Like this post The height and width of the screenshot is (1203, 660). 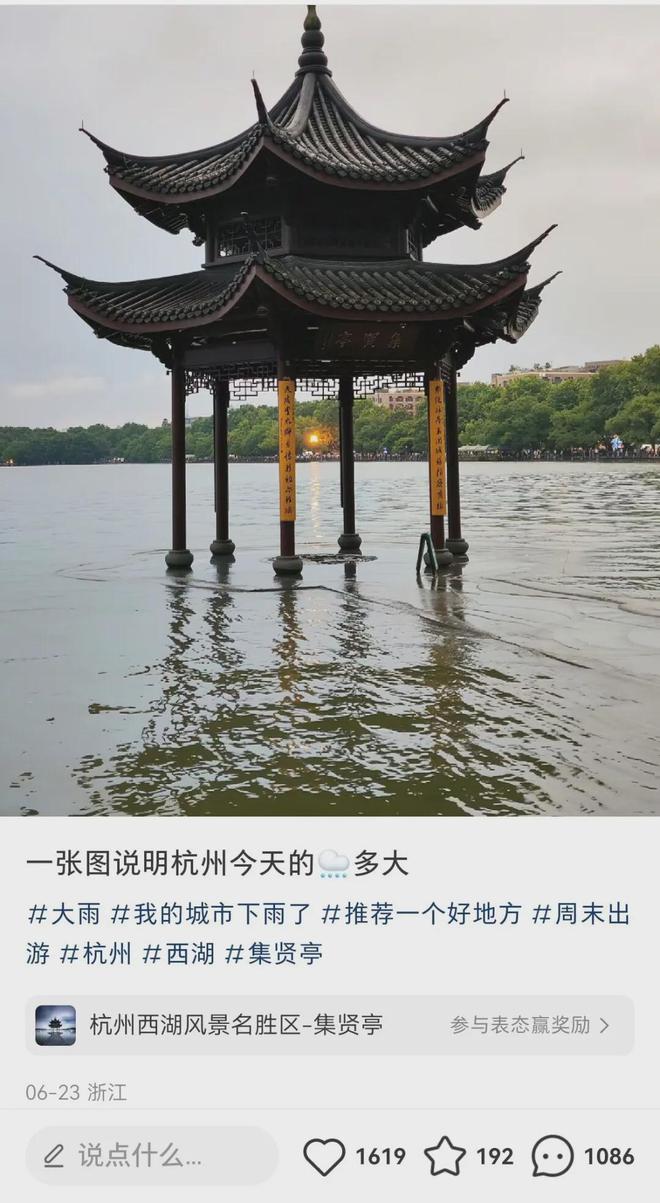pos(324,1157)
